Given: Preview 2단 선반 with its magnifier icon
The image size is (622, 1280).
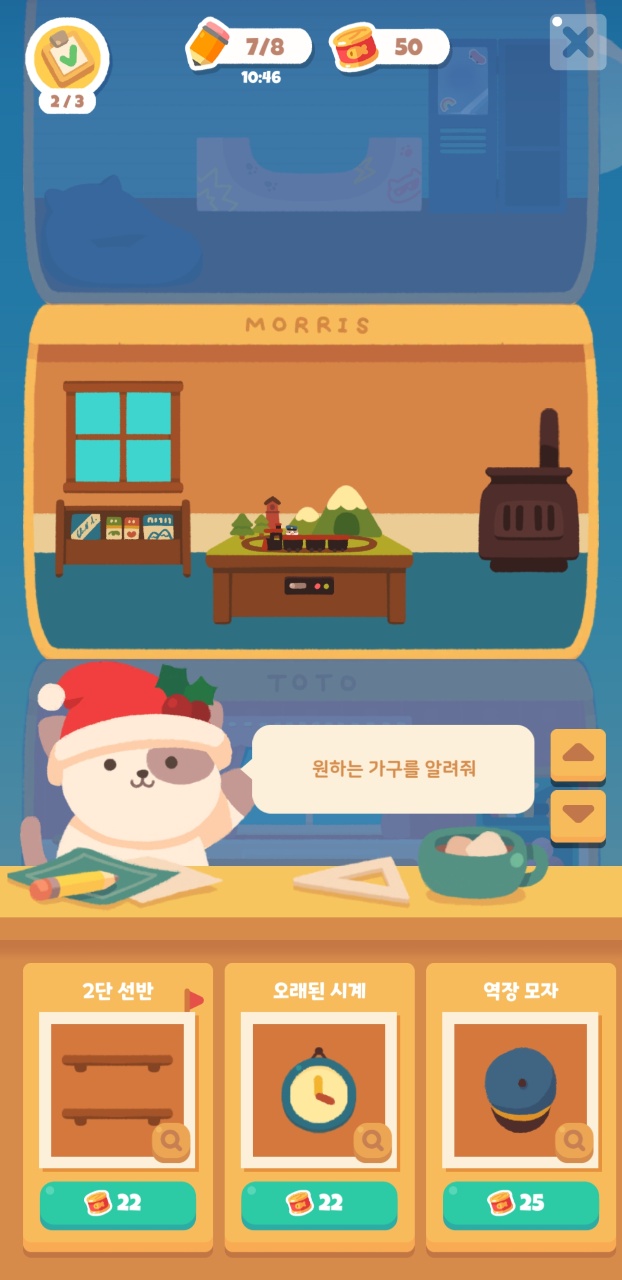Looking at the screenshot, I should [171, 1141].
